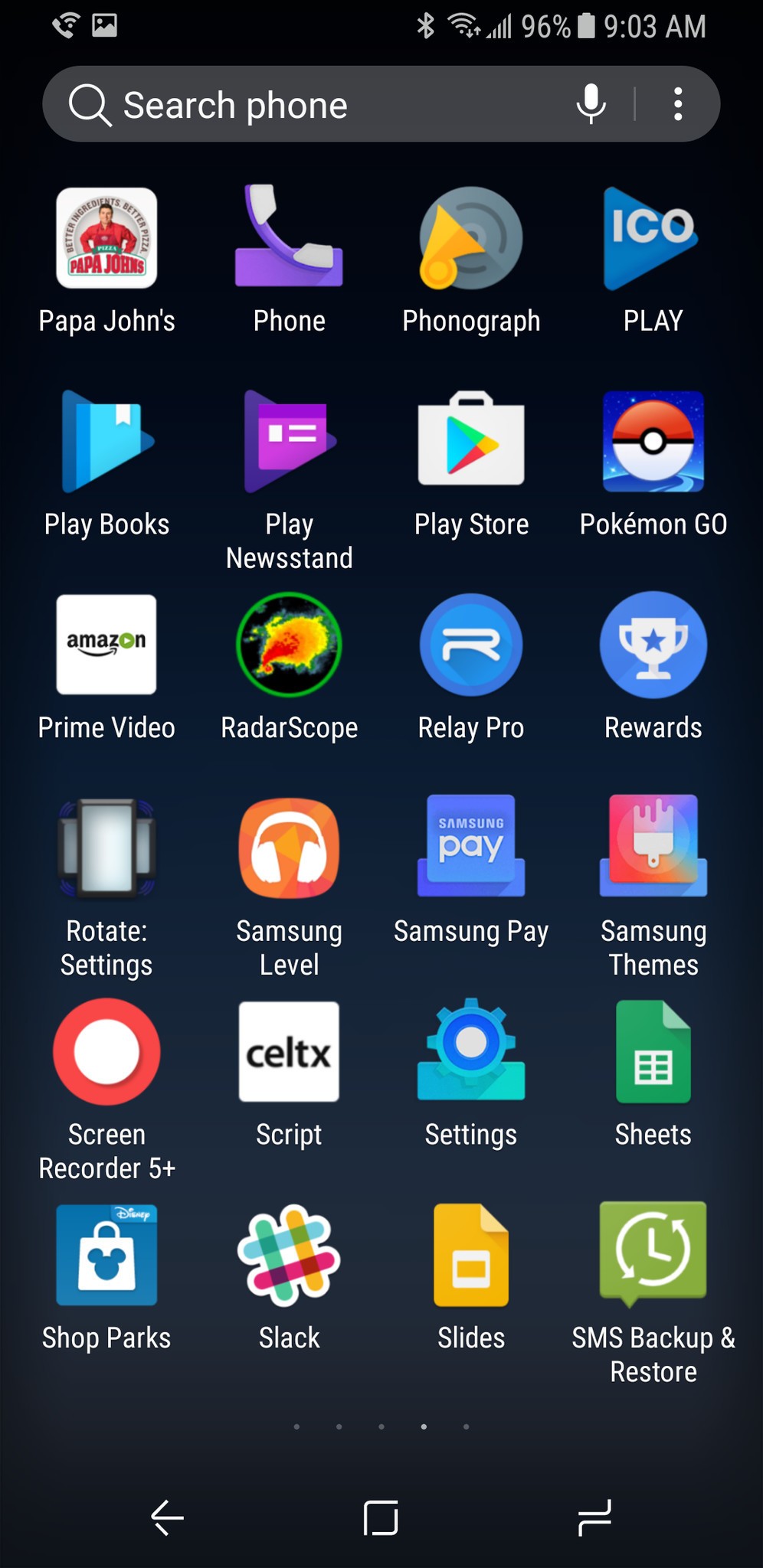Start voice search with the microphone

pos(591,105)
